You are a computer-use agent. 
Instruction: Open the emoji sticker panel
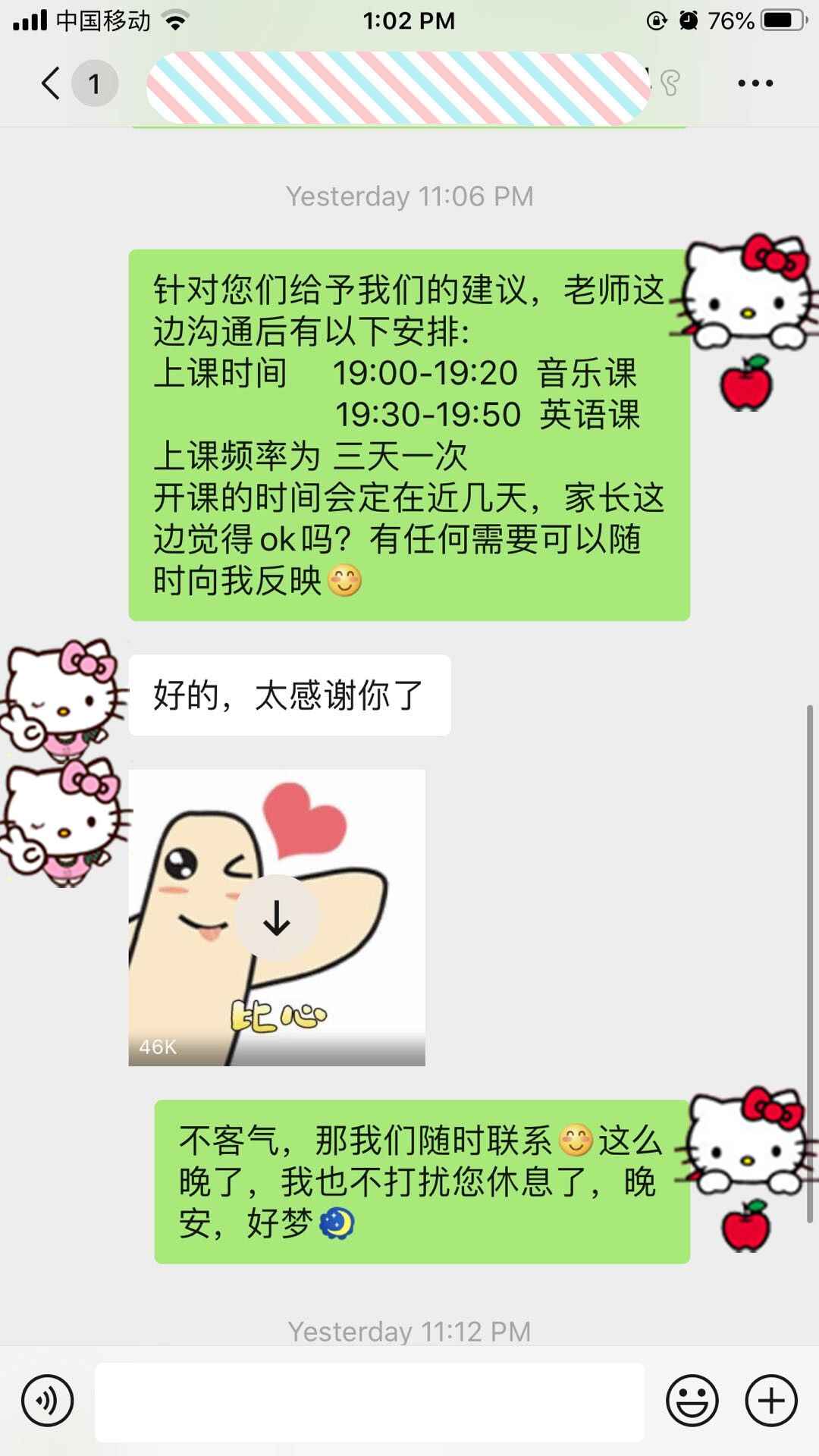pos(692,1400)
